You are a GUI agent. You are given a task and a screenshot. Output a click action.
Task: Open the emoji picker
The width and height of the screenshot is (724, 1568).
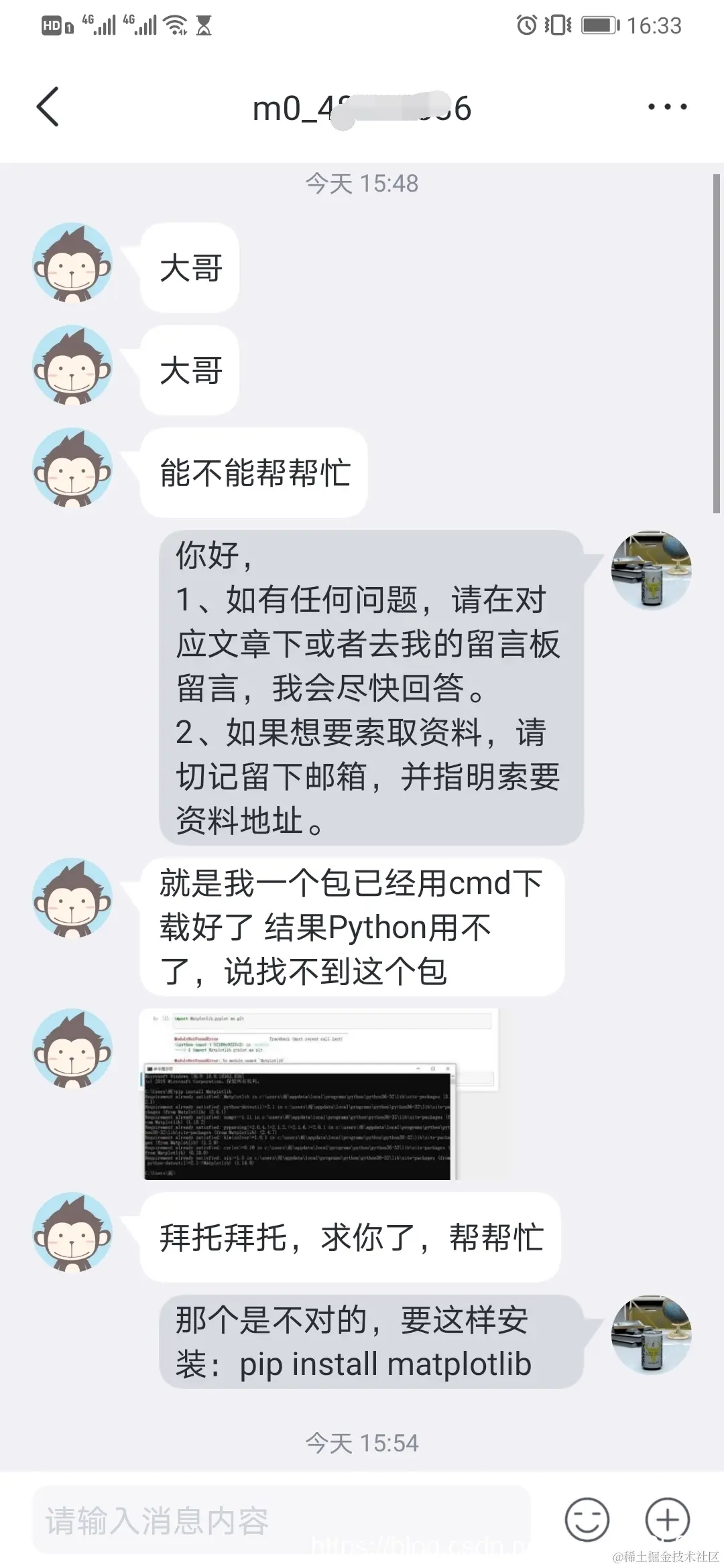pyautogui.click(x=587, y=1520)
